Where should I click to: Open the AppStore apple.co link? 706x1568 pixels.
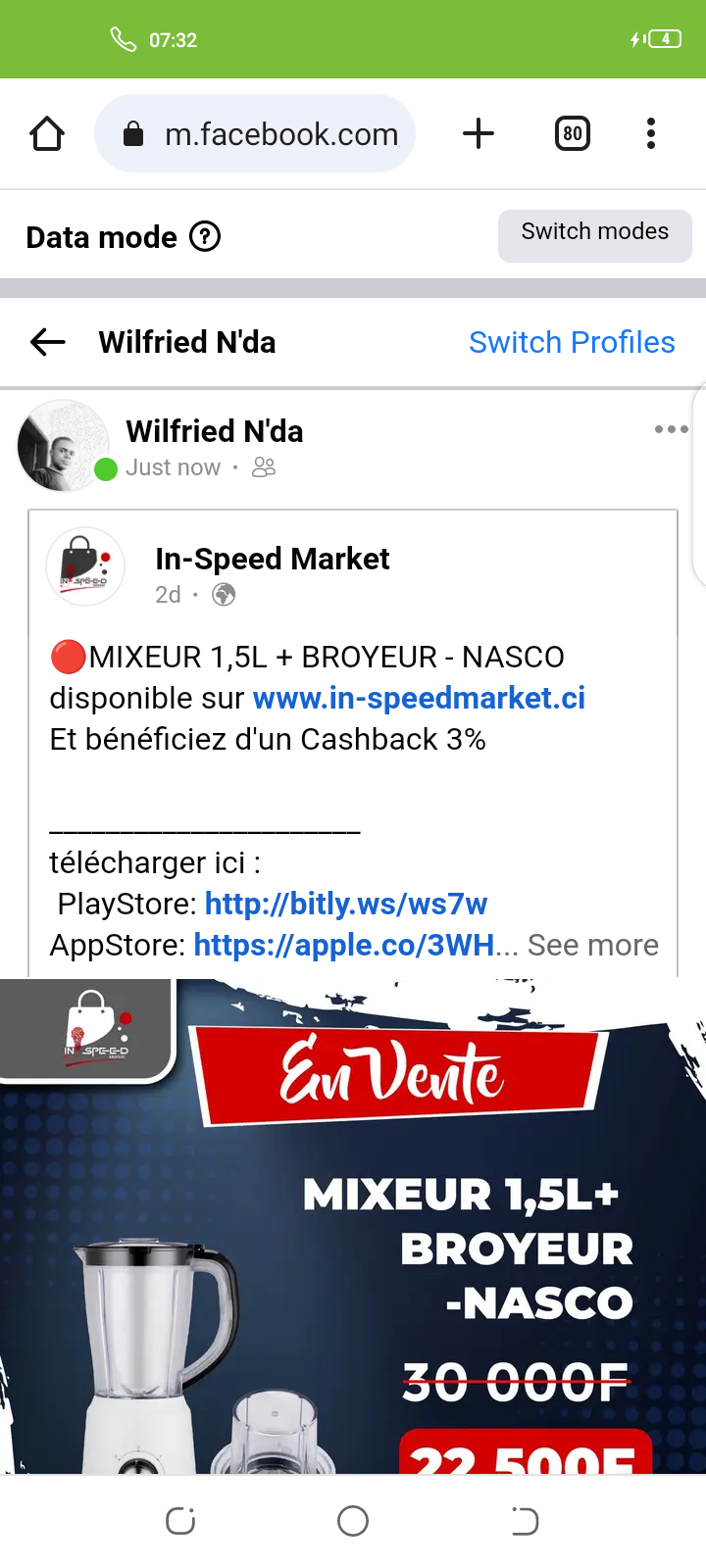[344, 945]
